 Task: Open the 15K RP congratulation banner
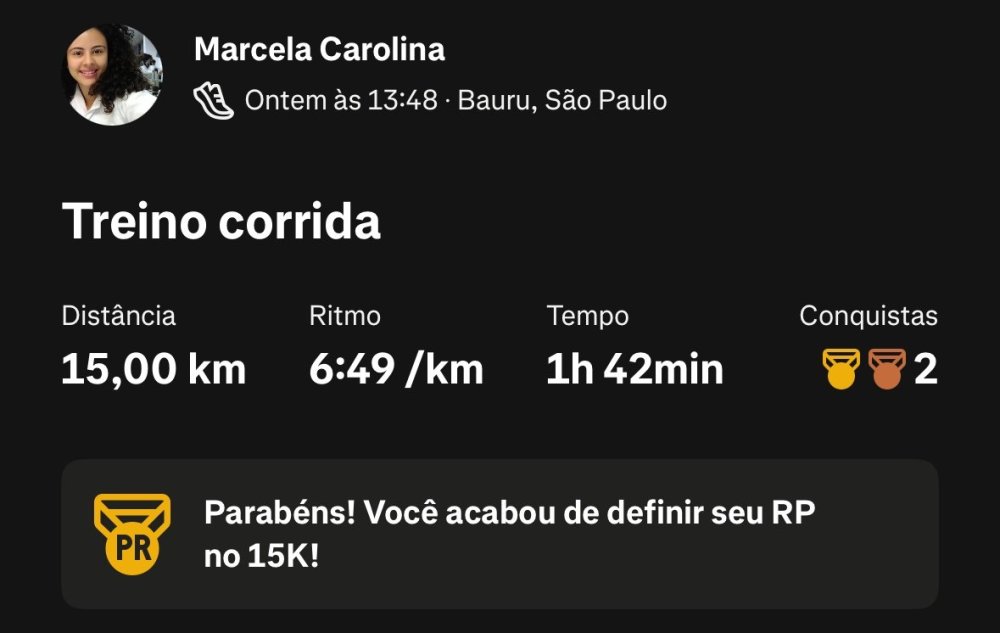pos(500,534)
